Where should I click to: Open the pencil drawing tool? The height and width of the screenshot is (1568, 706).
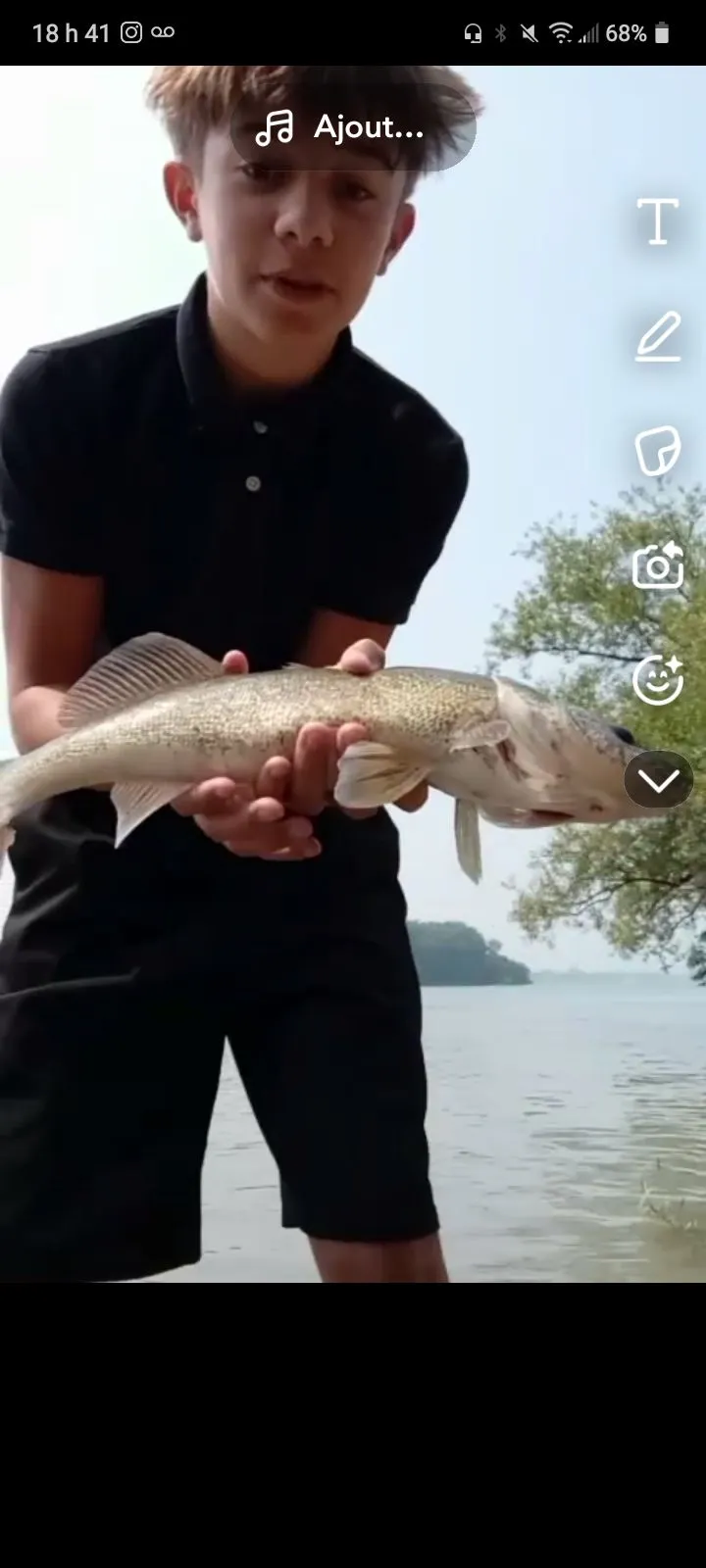pos(657,337)
